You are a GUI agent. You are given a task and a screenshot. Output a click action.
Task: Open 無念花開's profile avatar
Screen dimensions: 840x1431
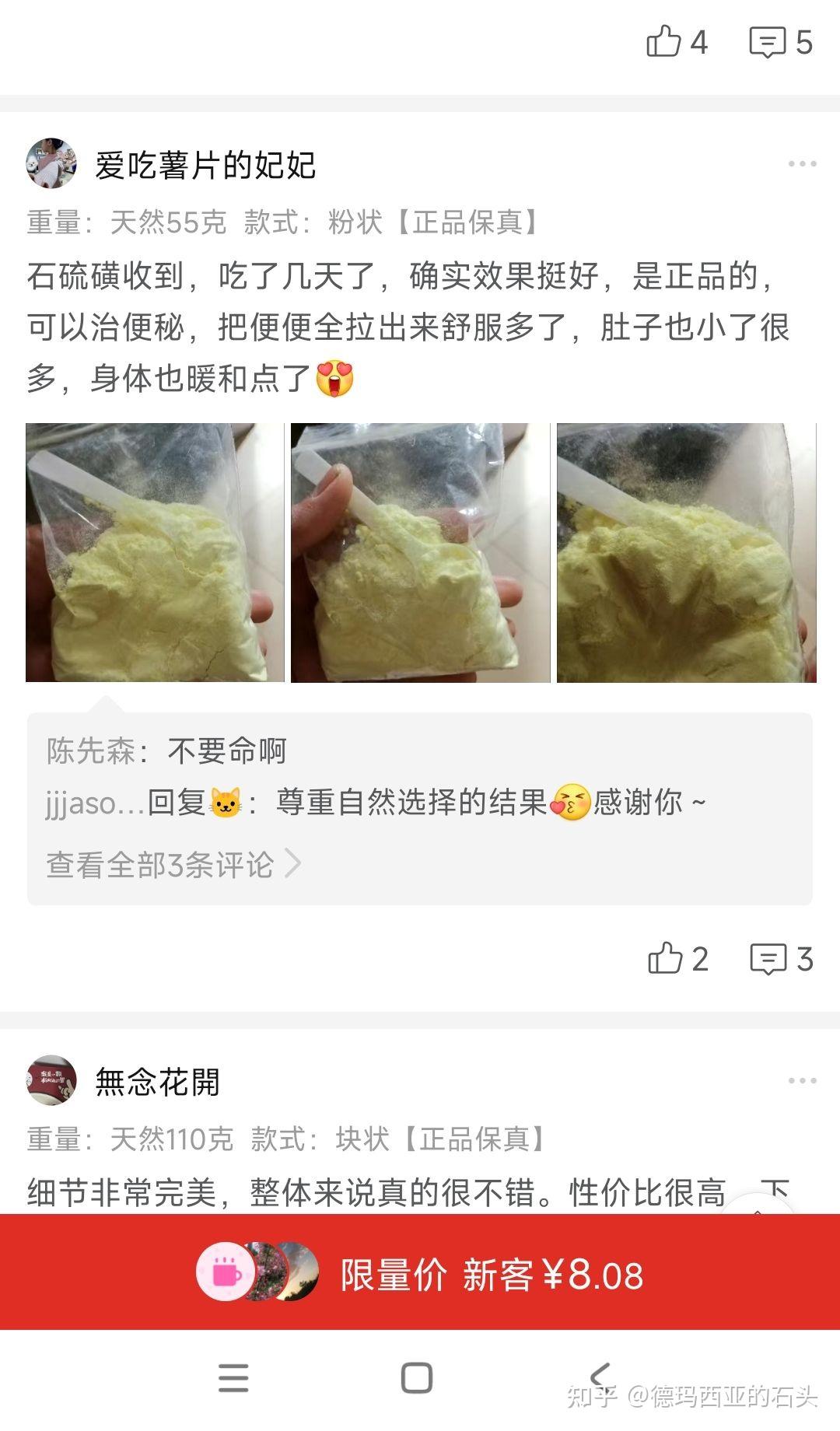(51, 1080)
